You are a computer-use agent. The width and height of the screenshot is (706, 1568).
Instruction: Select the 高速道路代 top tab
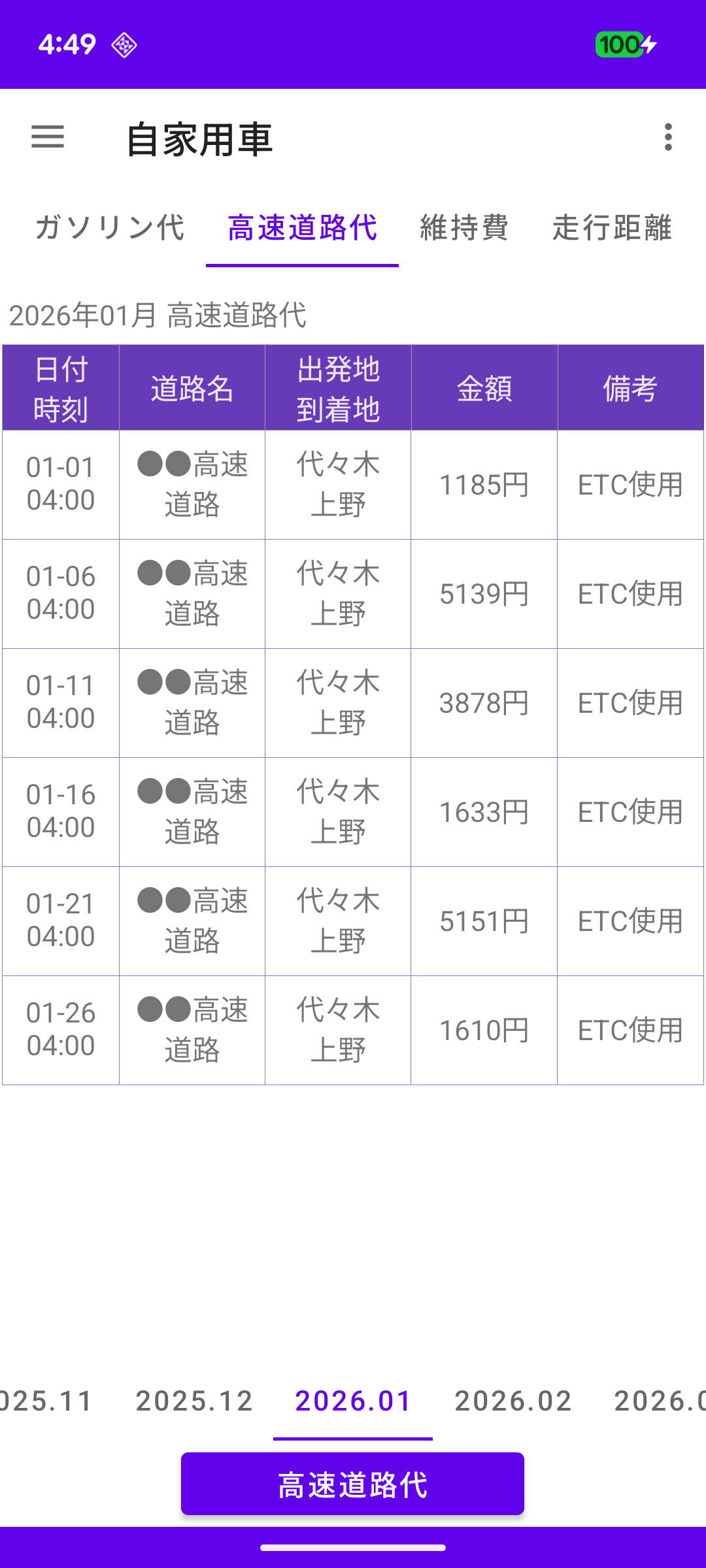pos(302,228)
